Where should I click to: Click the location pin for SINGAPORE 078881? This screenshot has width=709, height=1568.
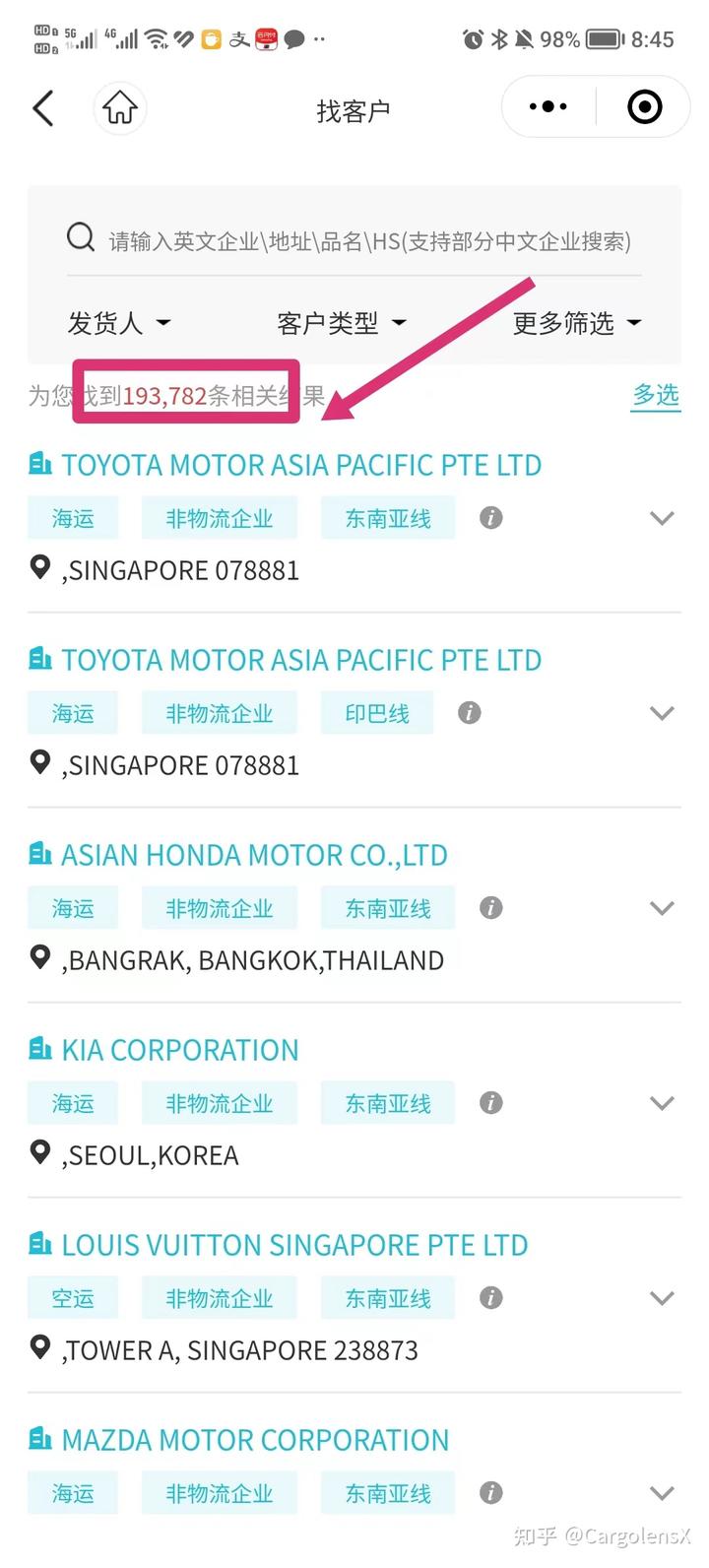39,567
